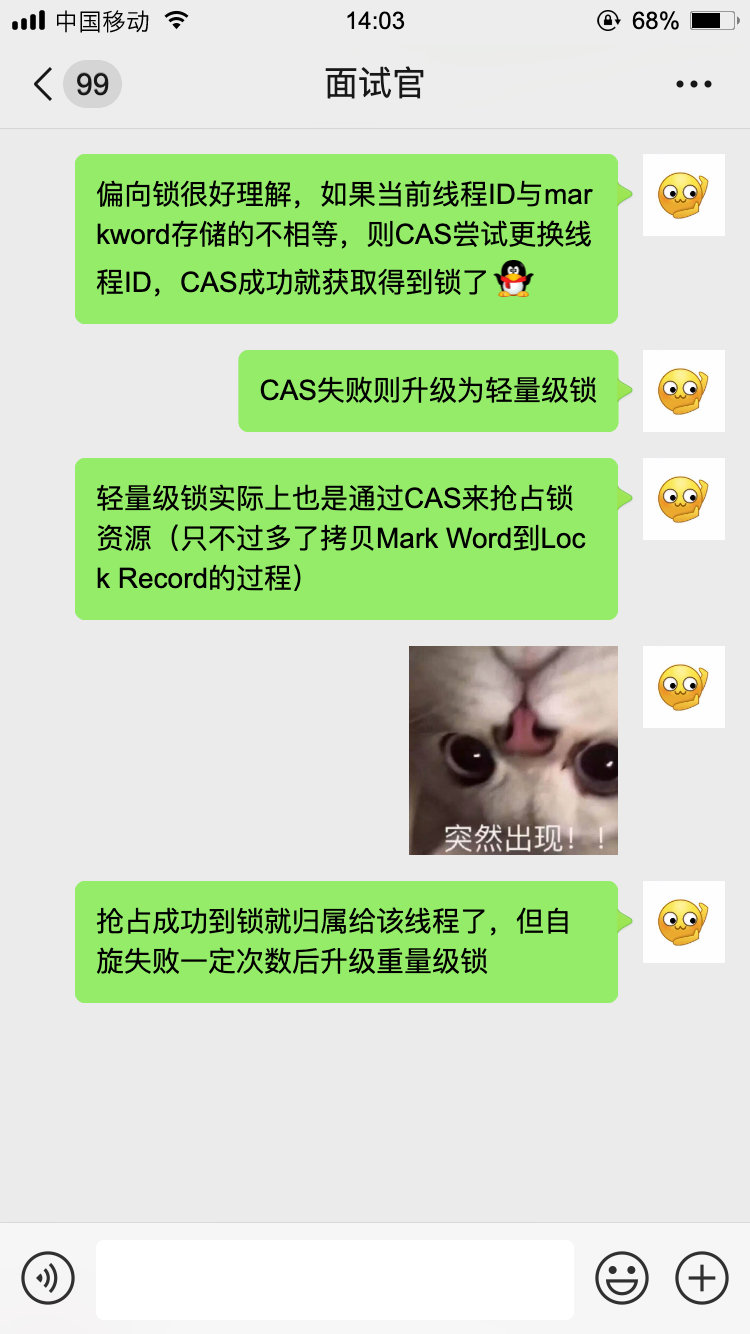750x1334 pixels.
Task: Open sender avatar beside 偏向锁很好理解 message
Action: [683, 195]
